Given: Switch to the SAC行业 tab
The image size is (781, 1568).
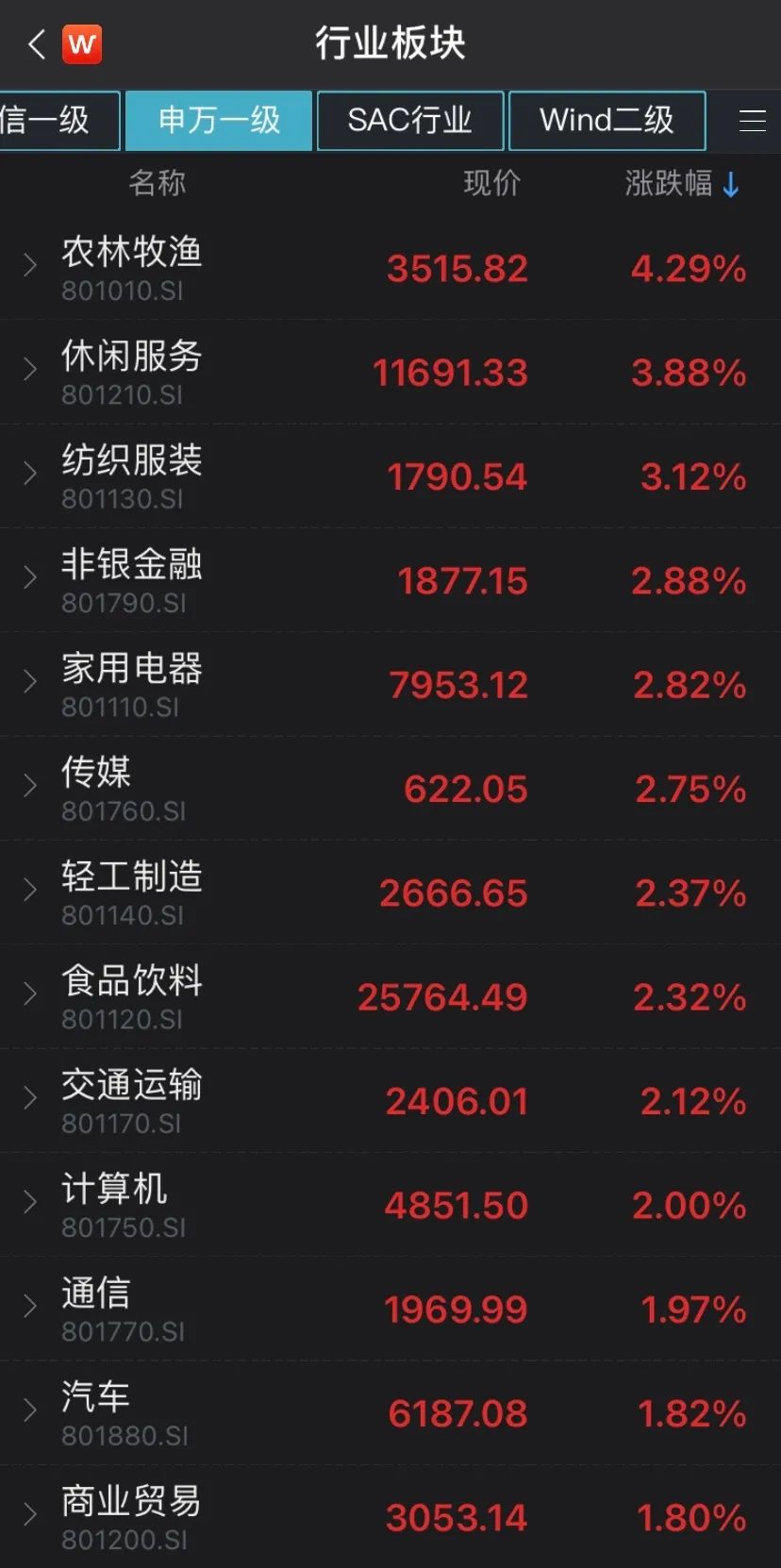Looking at the screenshot, I should (410, 121).
